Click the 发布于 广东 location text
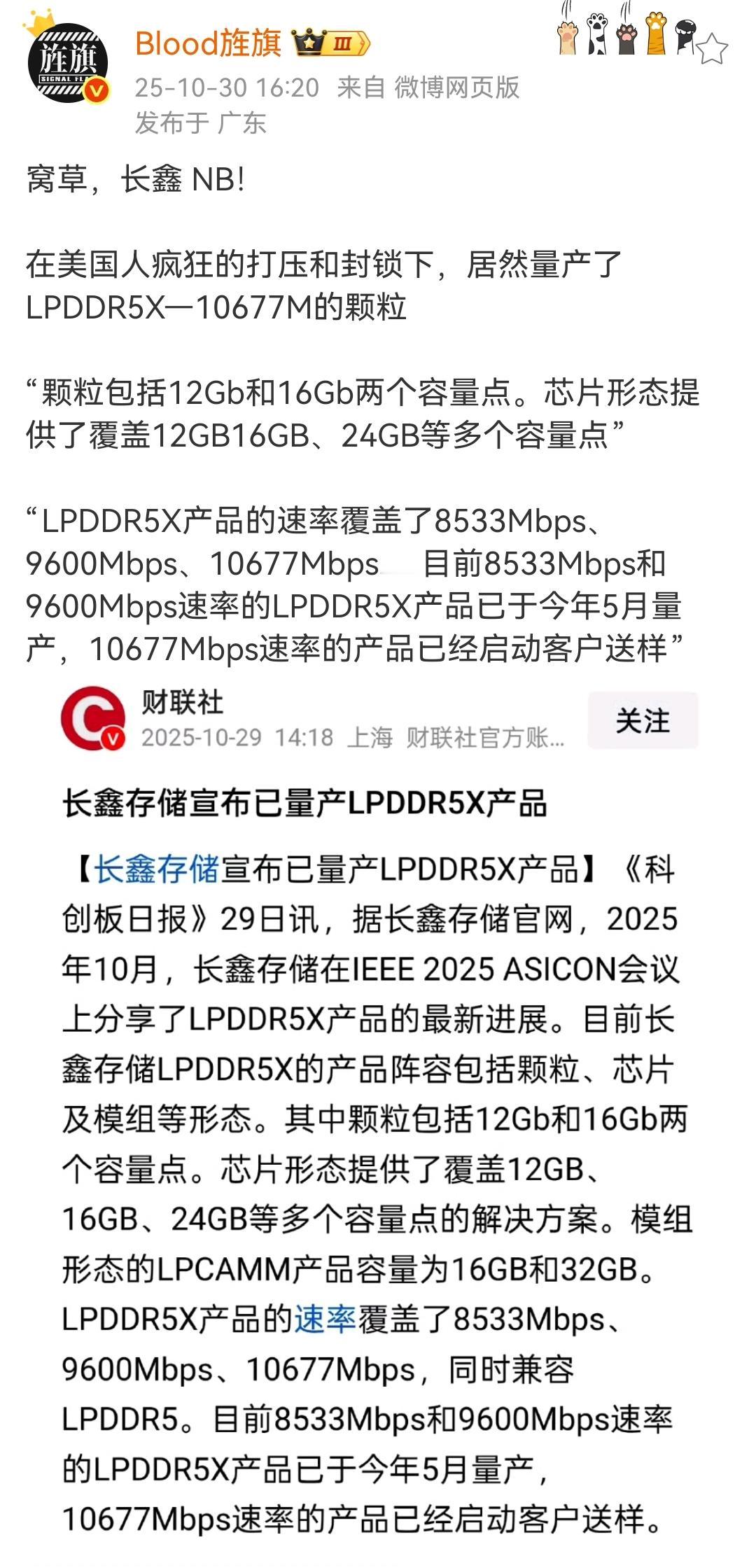Screen dimensions: 756x1568 [199, 120]
